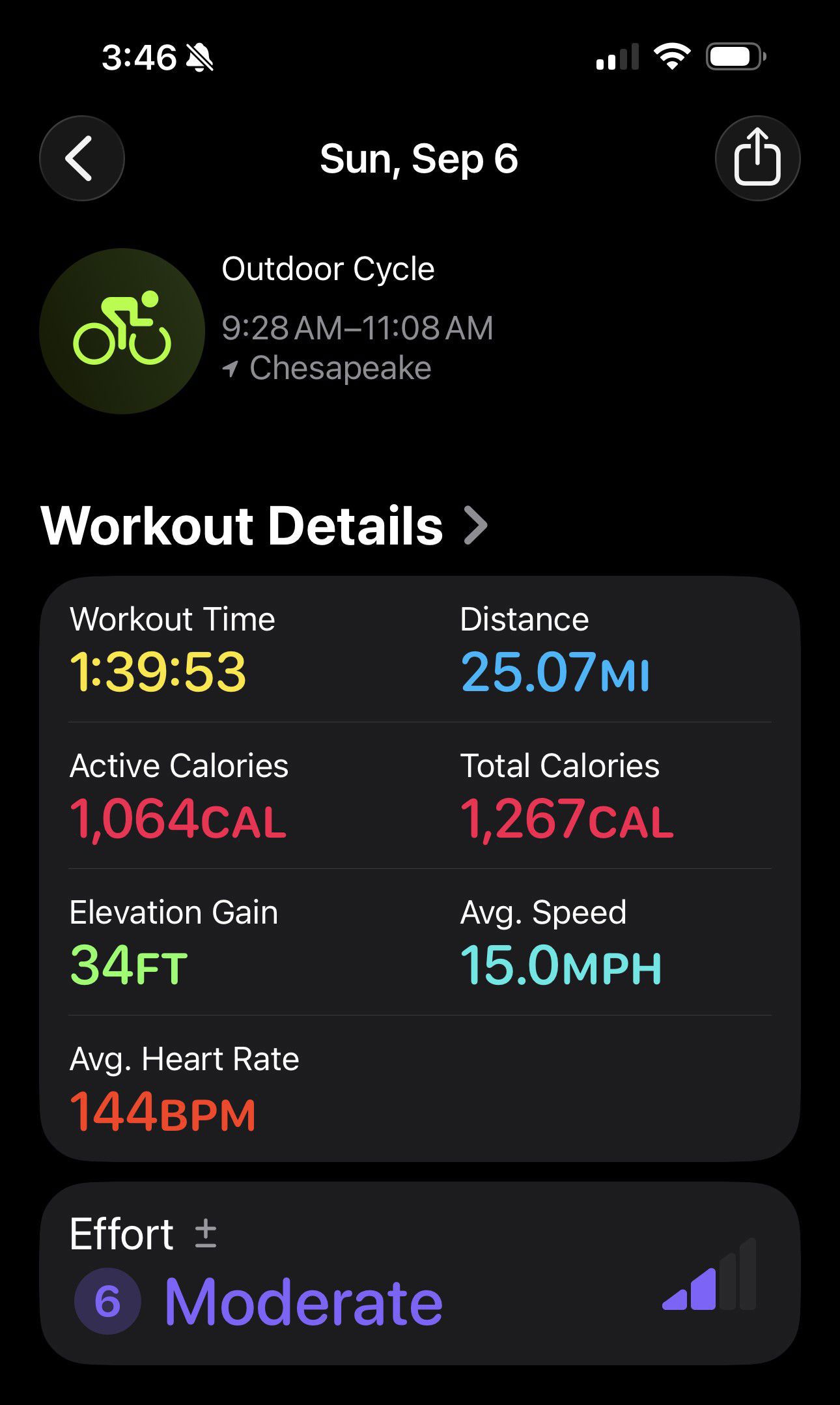The image size is (840, 1405).
Task: Open the Workout Details section
Action: point(264,526)
